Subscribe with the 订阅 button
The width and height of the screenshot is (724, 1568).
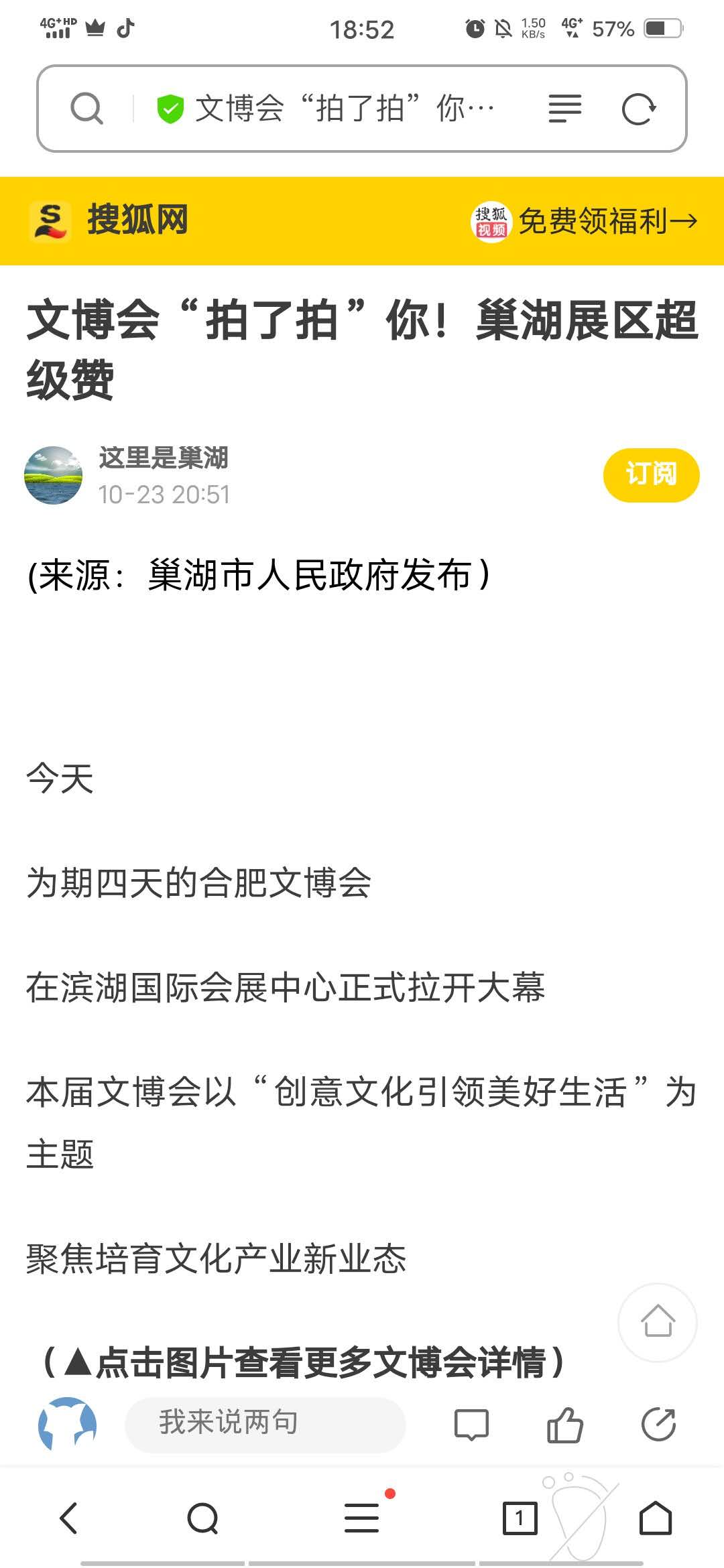coord(651,474)
